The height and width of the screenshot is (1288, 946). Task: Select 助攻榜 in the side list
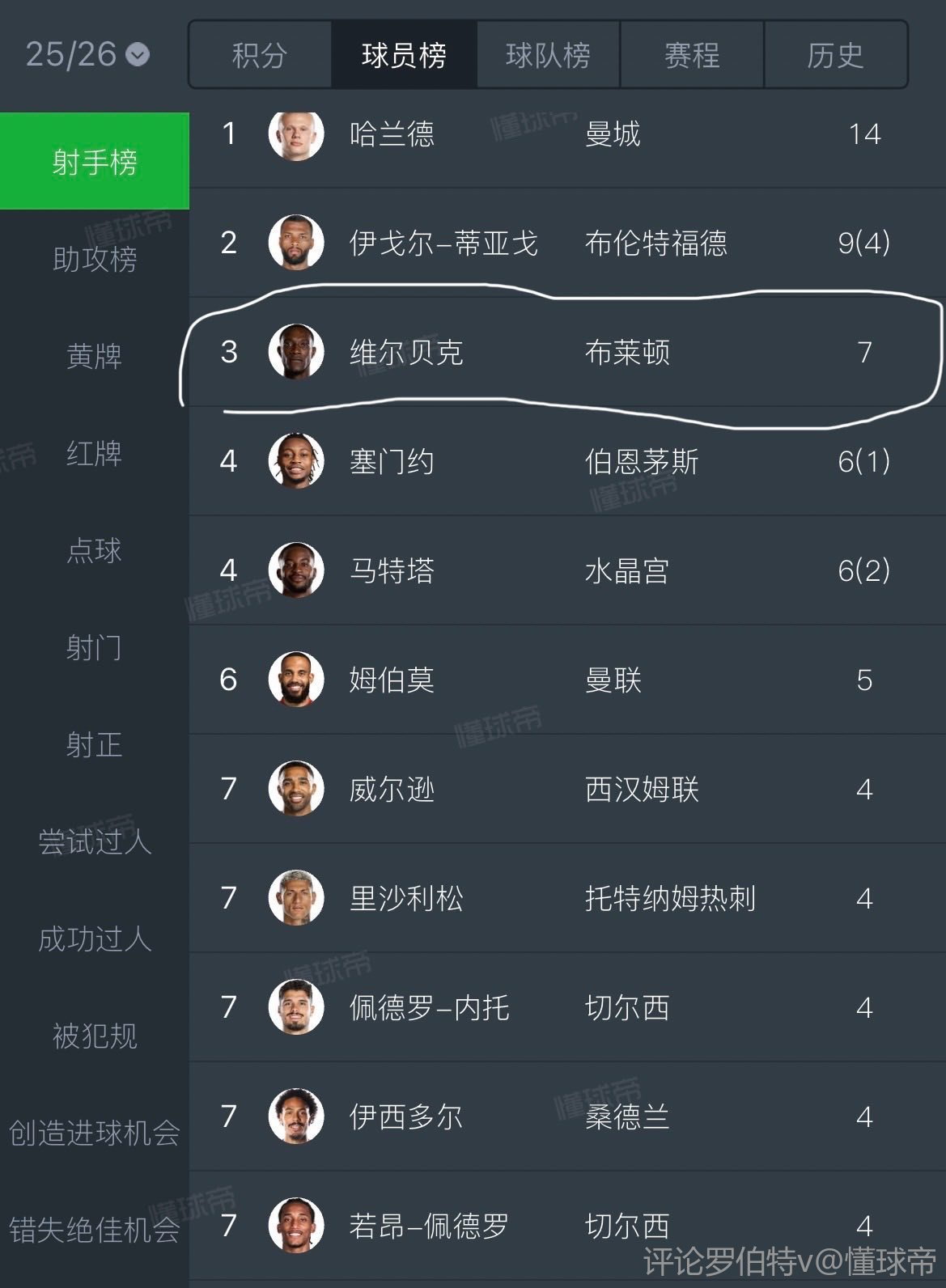pos(95,259)
